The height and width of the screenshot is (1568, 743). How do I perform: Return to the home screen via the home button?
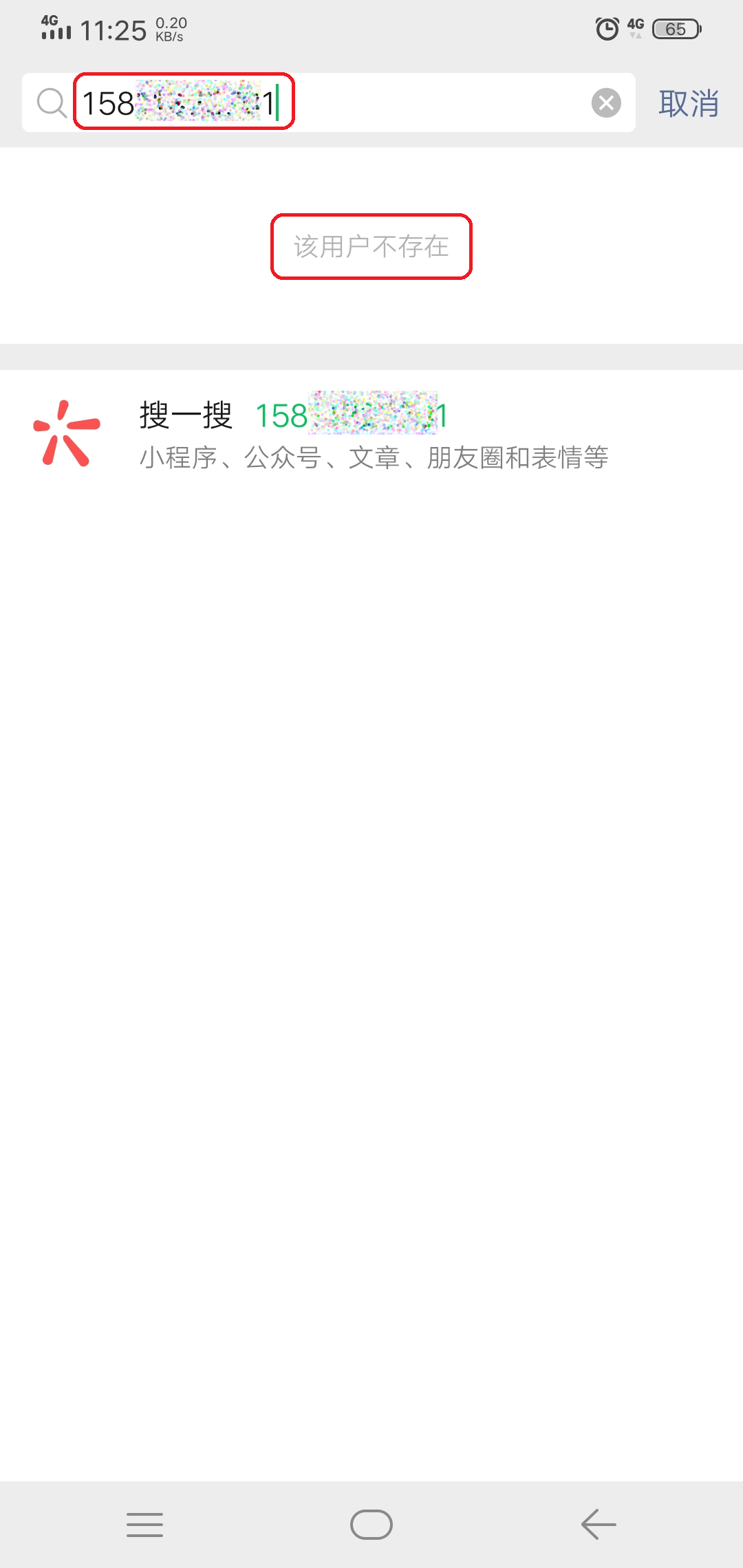coord(371,1525)
